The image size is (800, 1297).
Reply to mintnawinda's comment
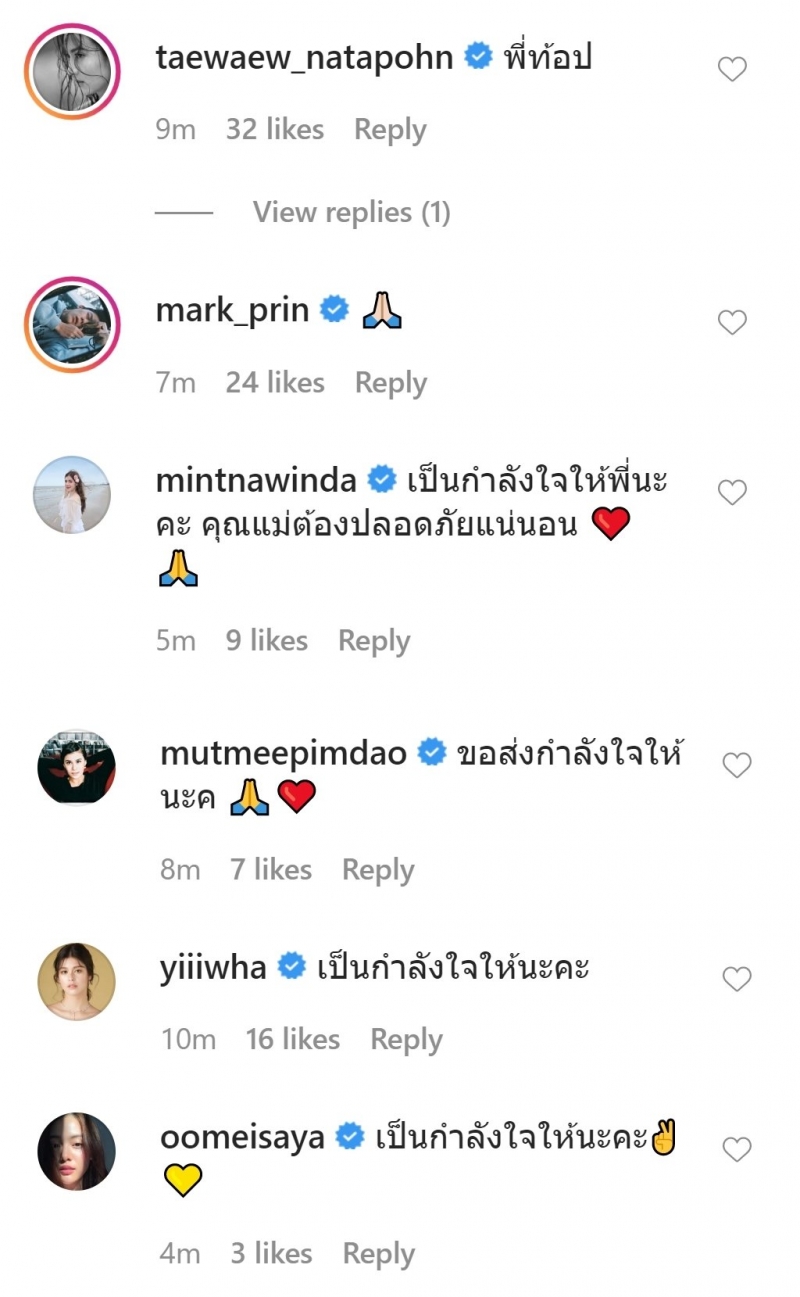[x=374, y=641]
